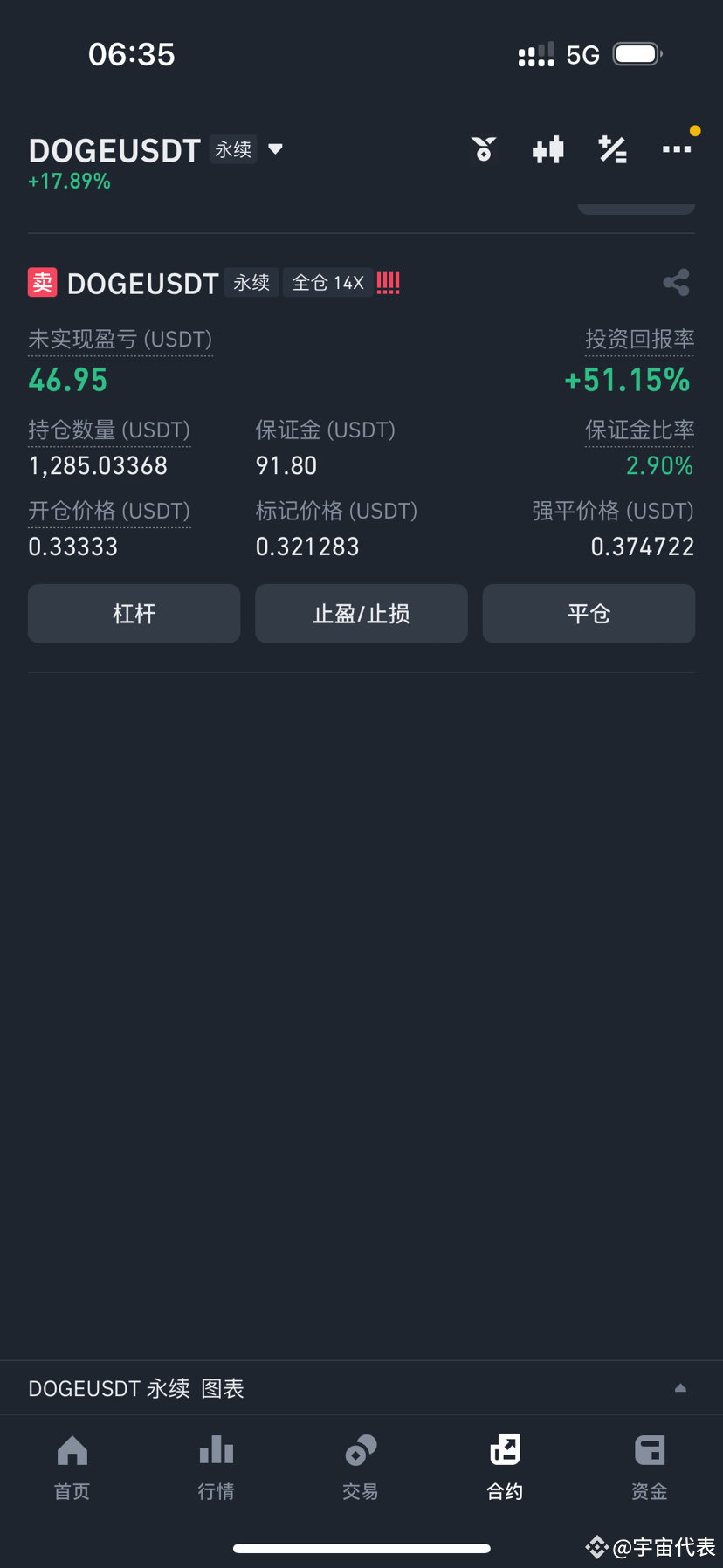Screen dimensions: 723x1568
Task: Open the rewards/medal icon in the toolbar
Action: [x=484, y=149]
